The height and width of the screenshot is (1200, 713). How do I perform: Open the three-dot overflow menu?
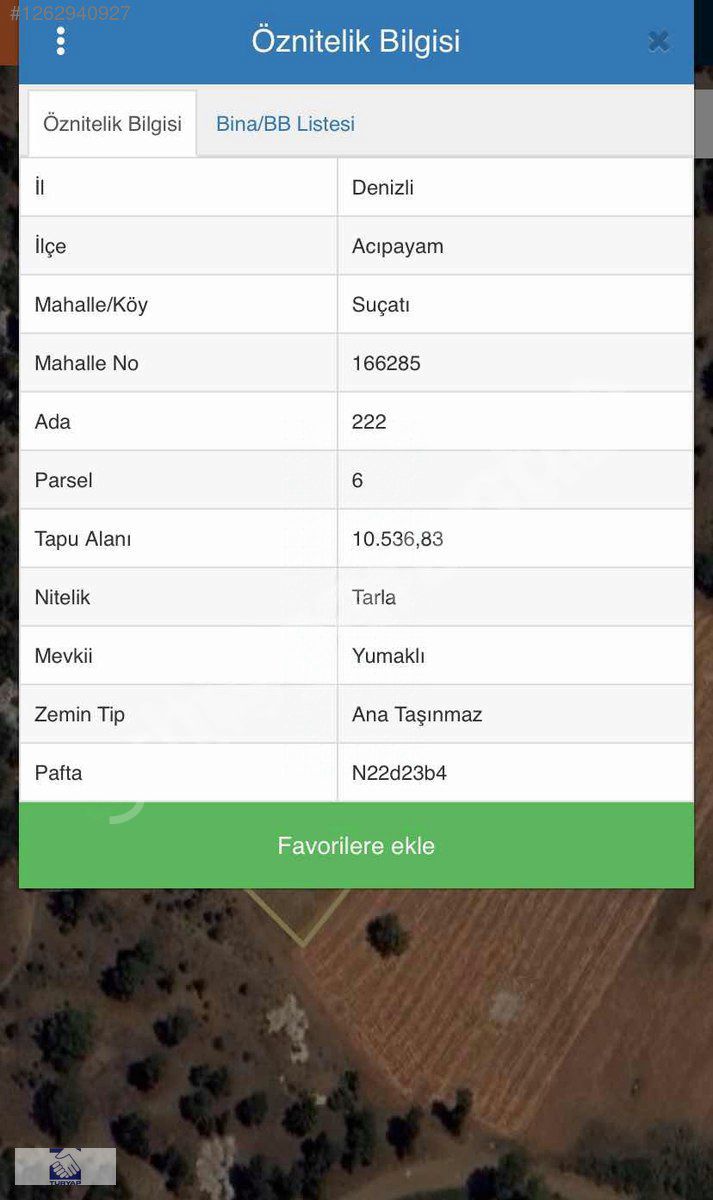(x=61, y=41)
